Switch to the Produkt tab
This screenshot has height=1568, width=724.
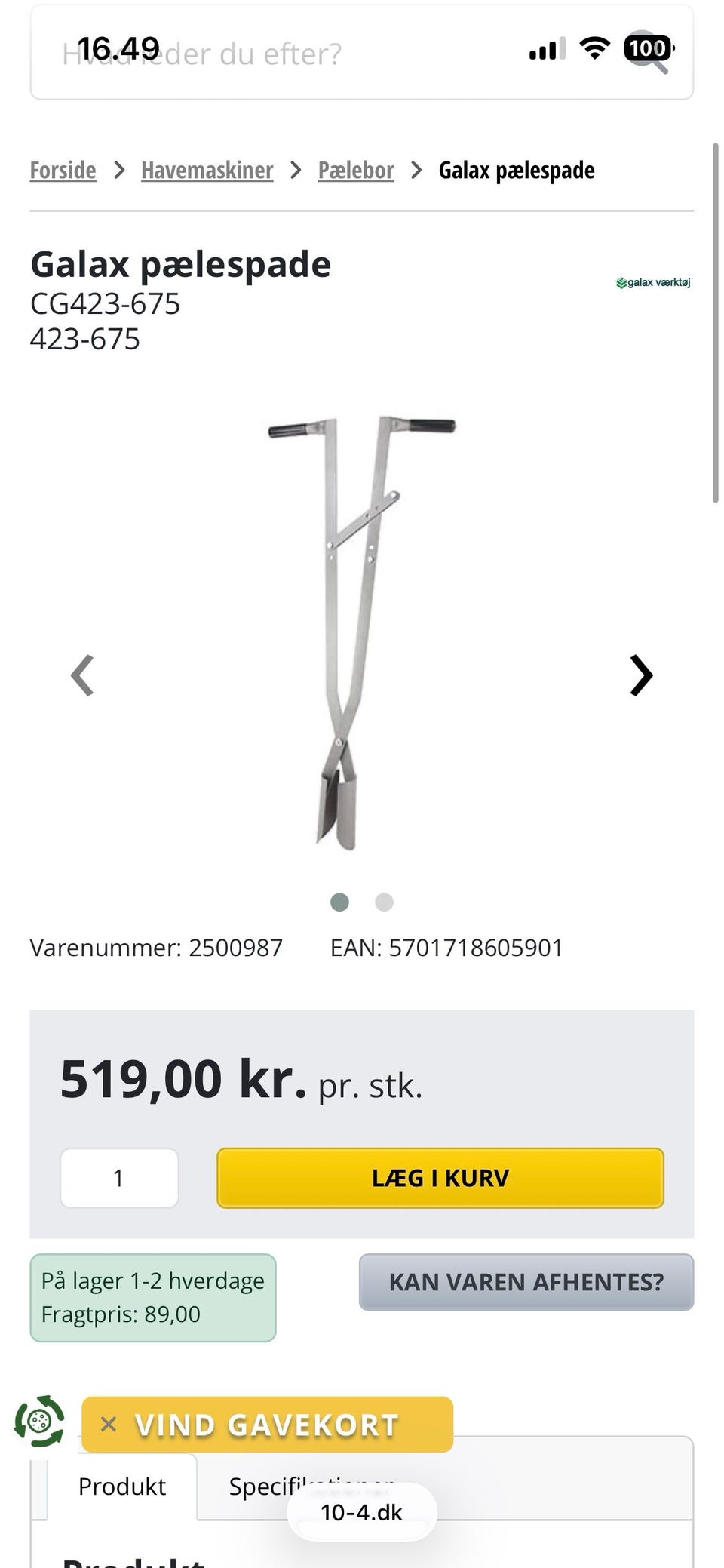click(x=122, y=1487)
